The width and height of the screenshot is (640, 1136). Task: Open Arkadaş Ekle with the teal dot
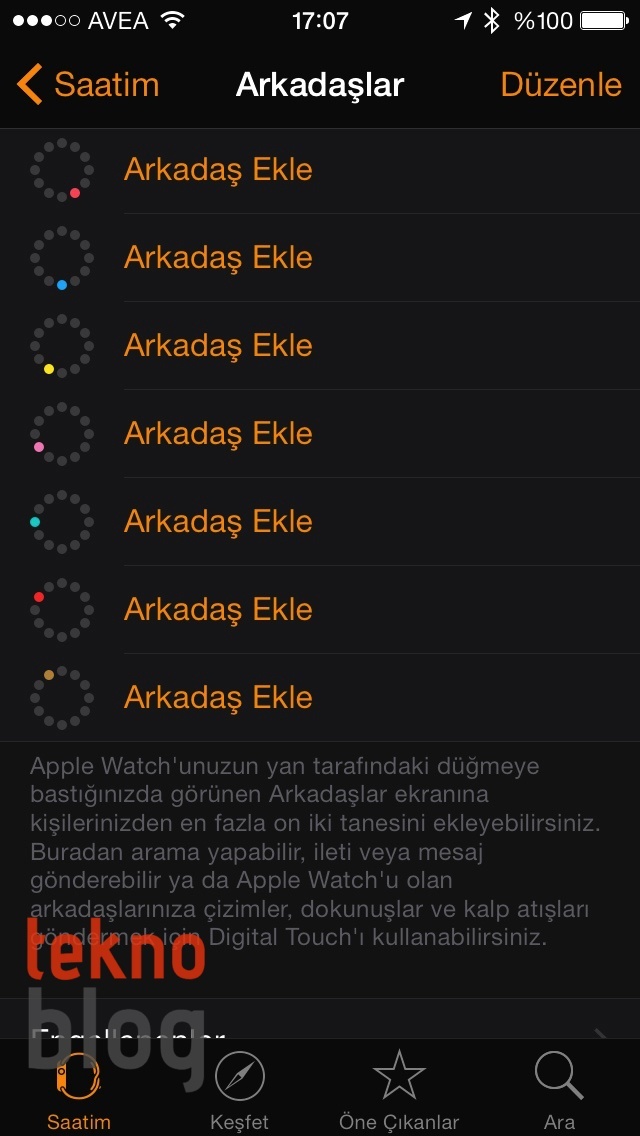coord(218,522)
